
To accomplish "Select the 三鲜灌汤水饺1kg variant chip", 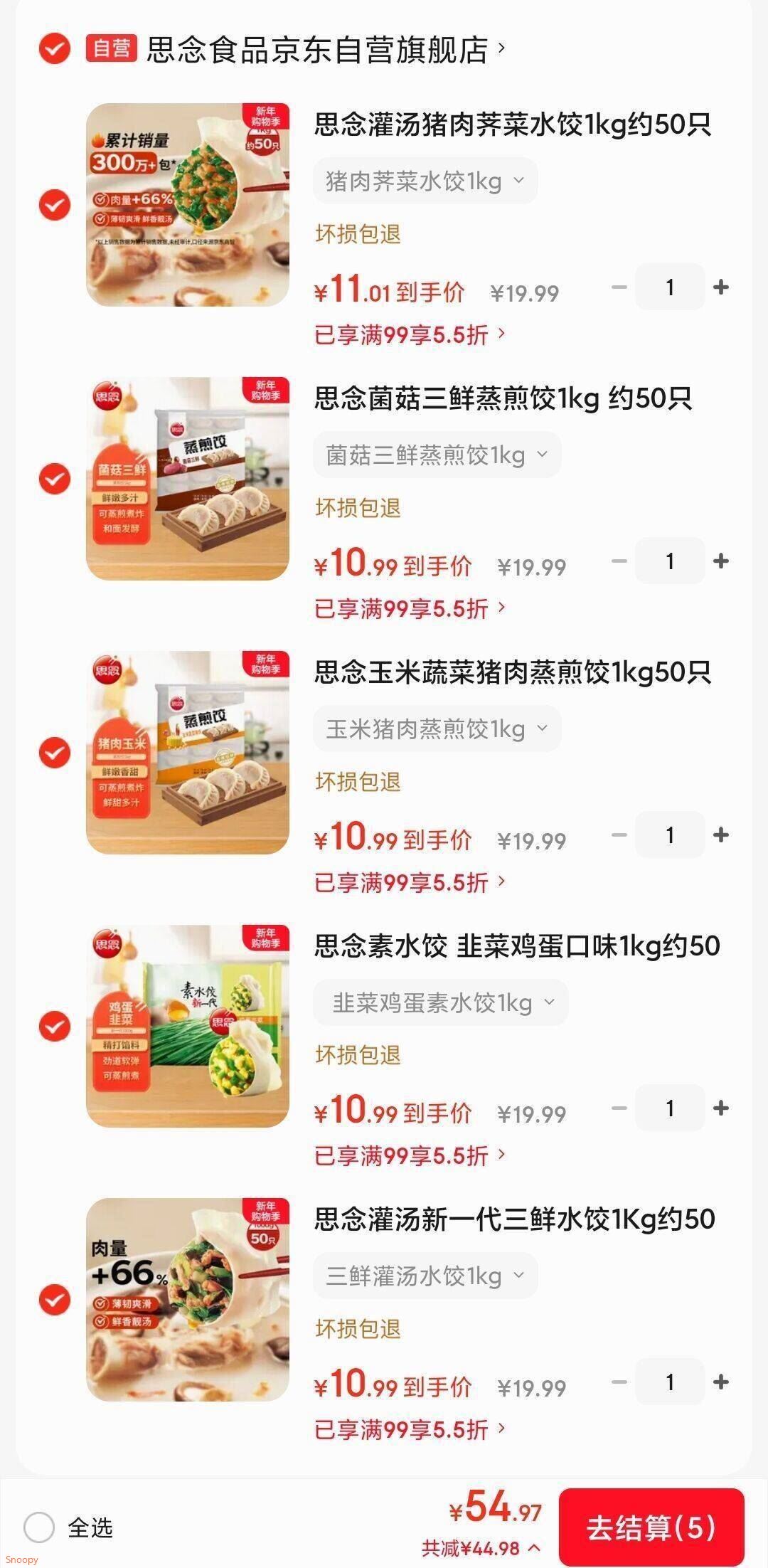I will pyautogui.click(x=425, y=1276).
